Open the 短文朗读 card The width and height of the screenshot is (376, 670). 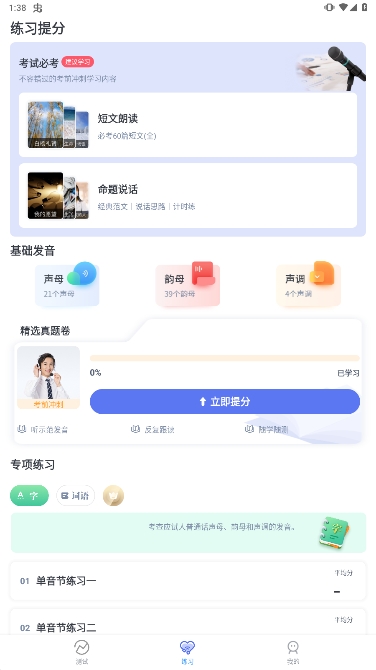point(188,125)
